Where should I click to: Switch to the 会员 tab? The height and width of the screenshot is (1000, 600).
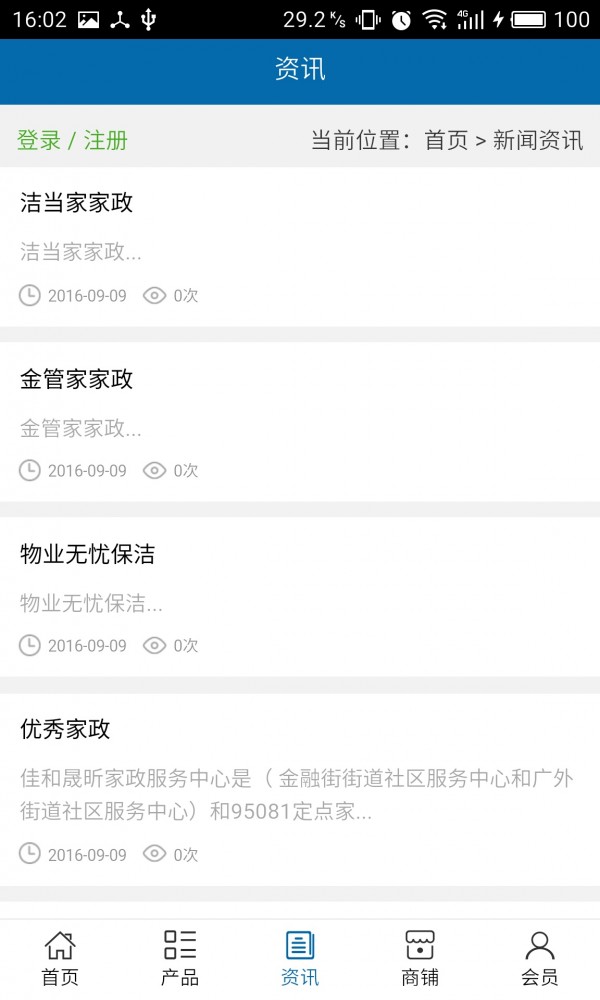540,958
